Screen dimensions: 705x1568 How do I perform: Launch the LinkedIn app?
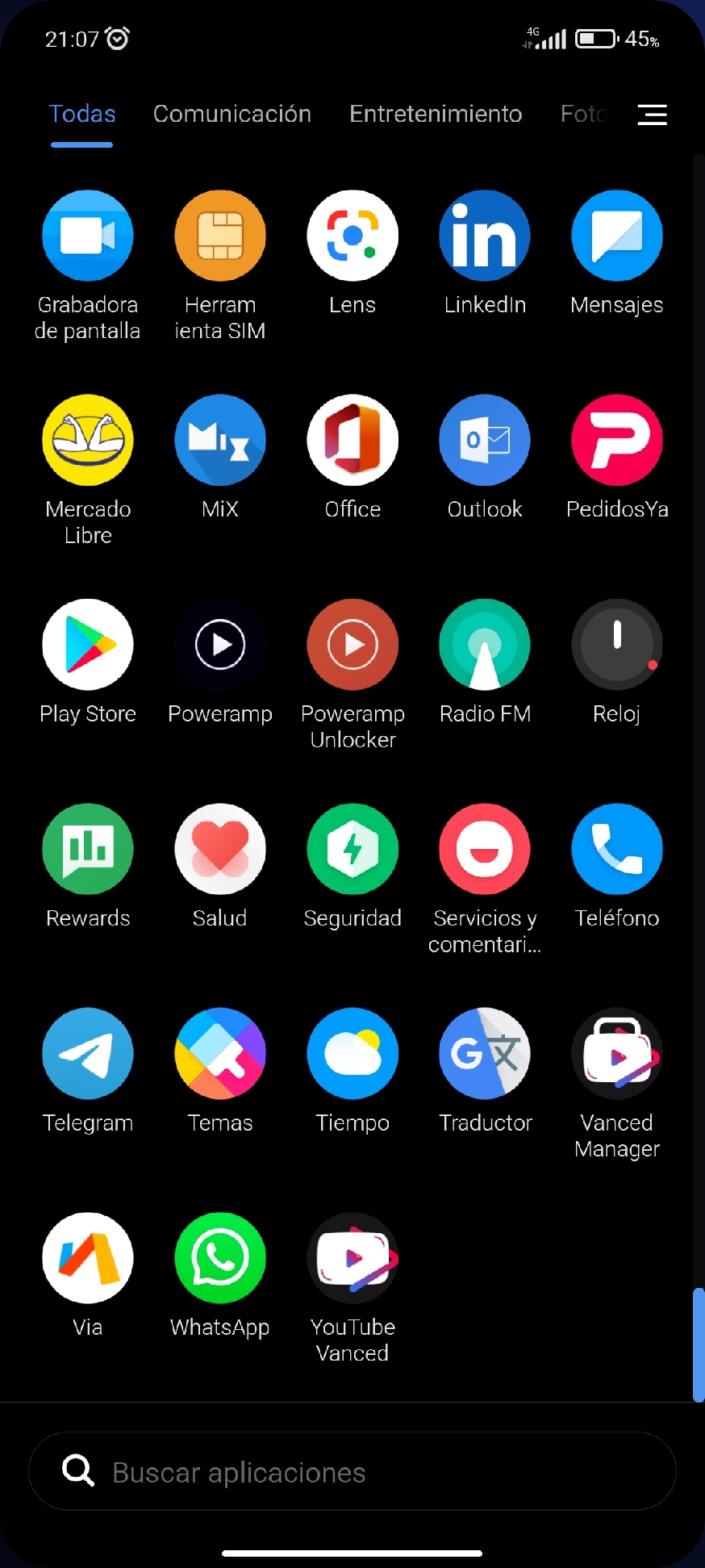point(485,236)
